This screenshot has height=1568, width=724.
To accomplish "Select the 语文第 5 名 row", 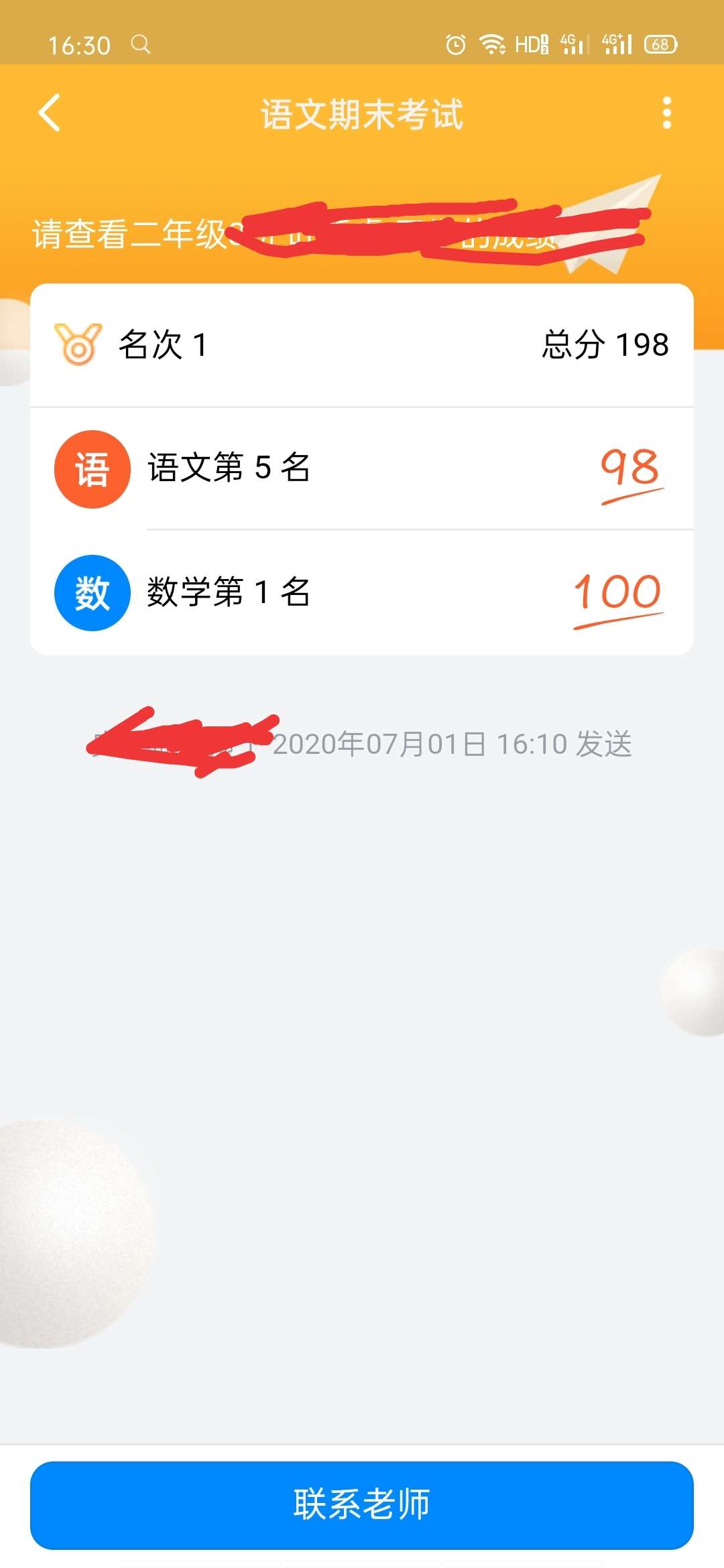I will tap(228, 468).
